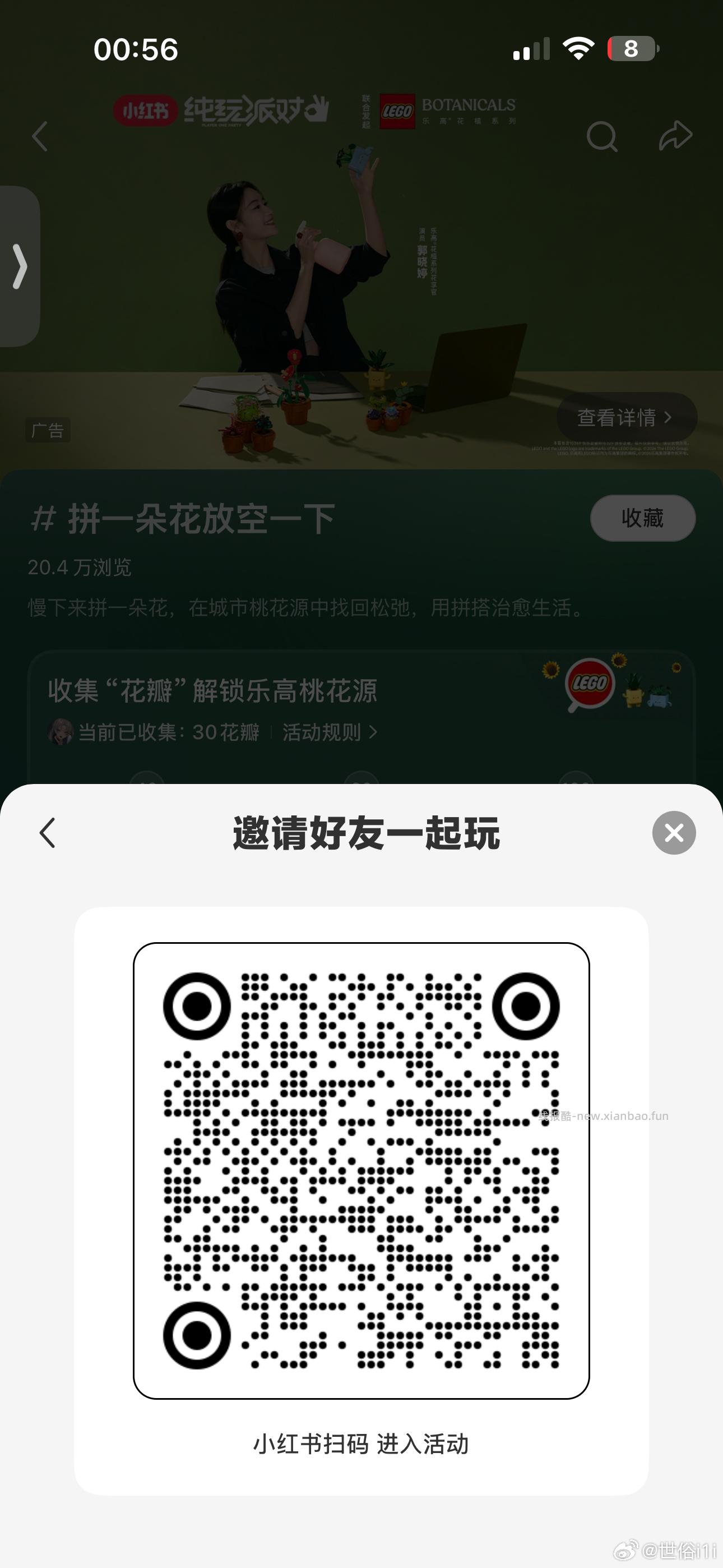723x1568 pixels.
Task: Close the 邀请好友一起玩 invite panel
Action: pyautogui.click(x=674, y=833)
